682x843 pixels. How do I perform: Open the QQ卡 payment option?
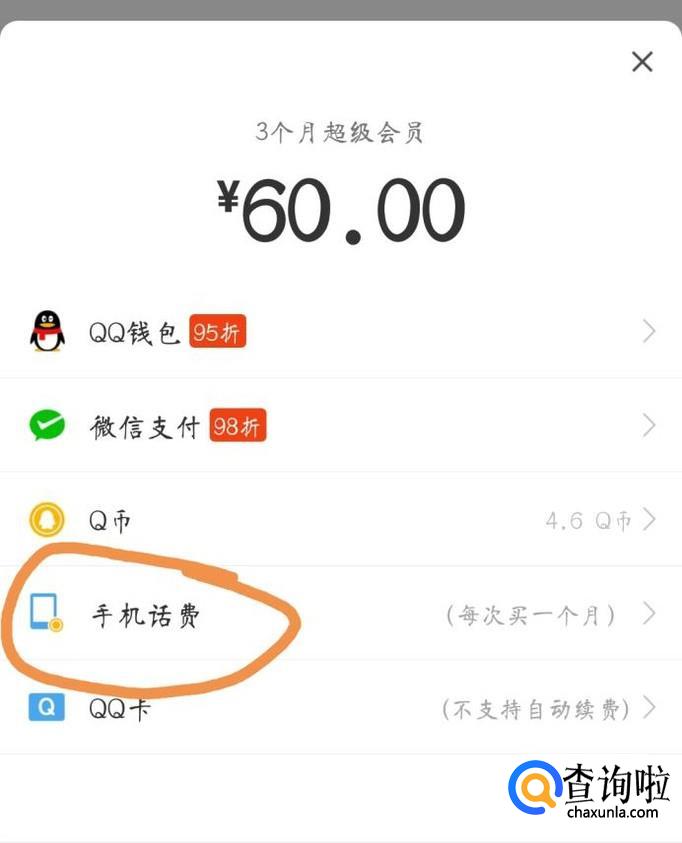[x=340, y=709]
